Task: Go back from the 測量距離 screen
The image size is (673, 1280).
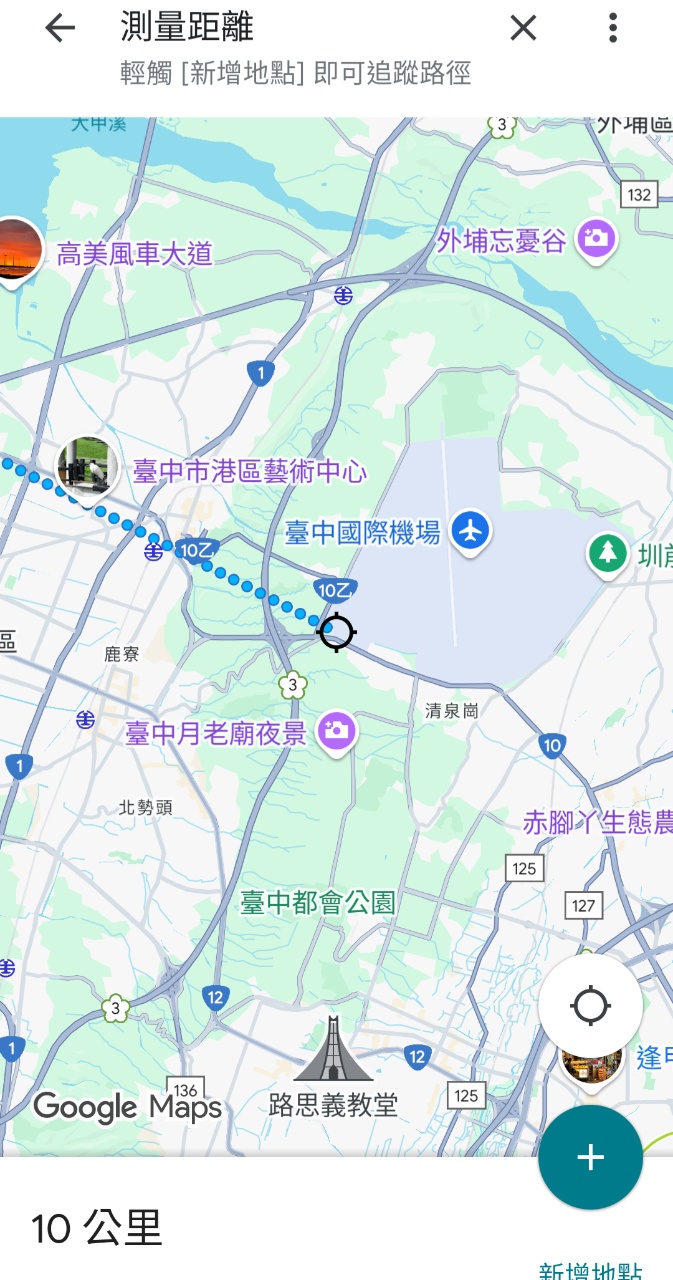Action: click(x=60, y=29)
